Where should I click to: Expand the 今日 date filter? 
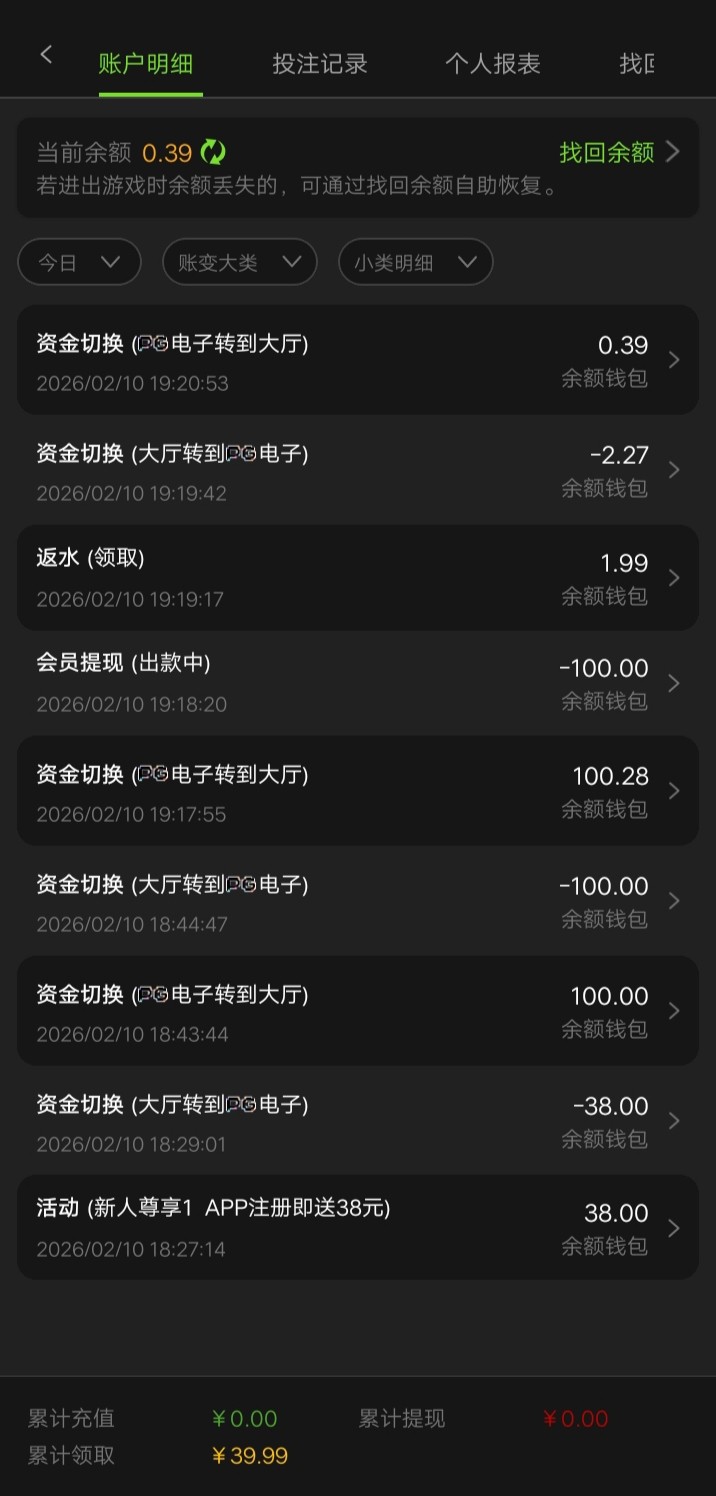coord(79,263)
